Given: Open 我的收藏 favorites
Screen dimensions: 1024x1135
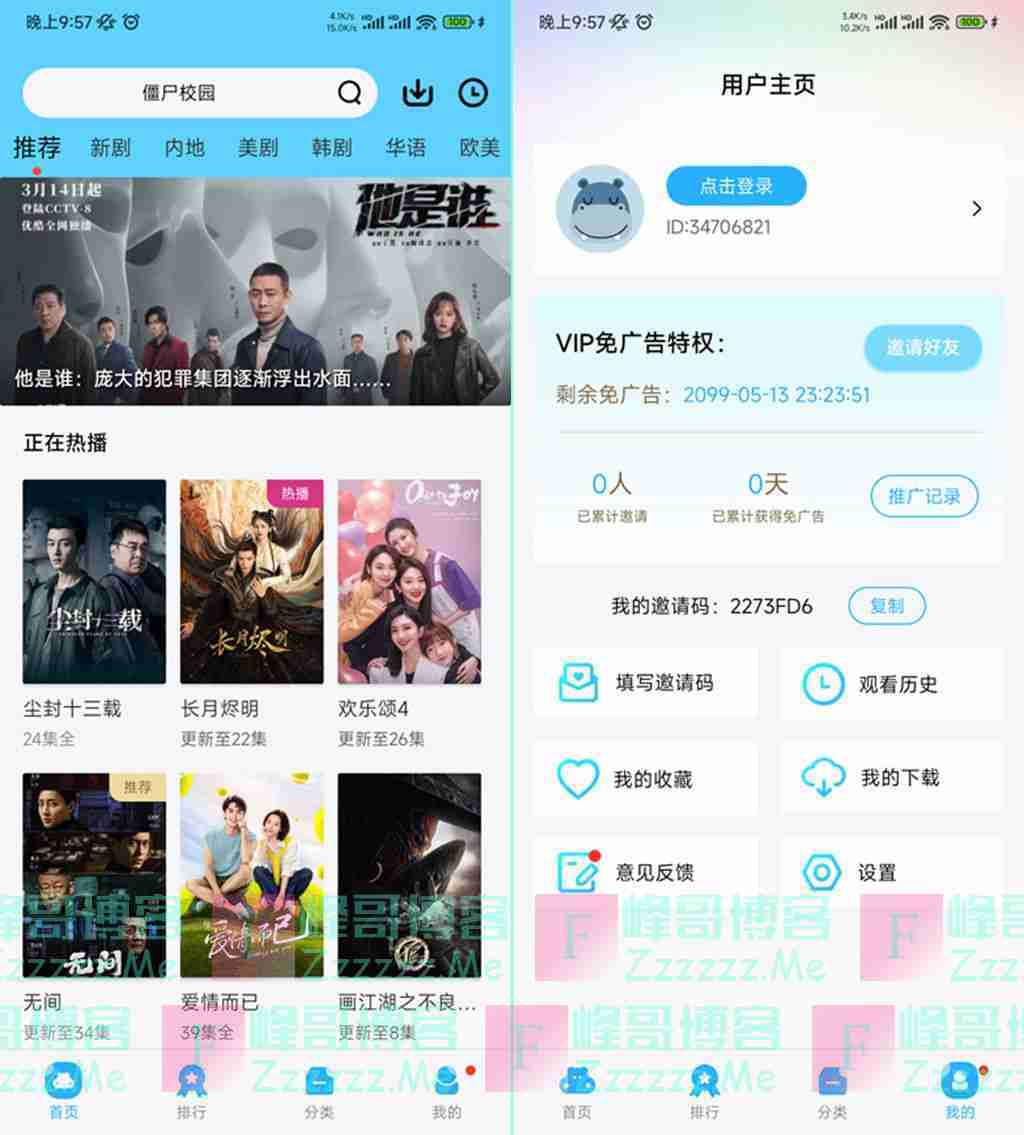Looking at the screenshot, I should (x=645, y=779).
